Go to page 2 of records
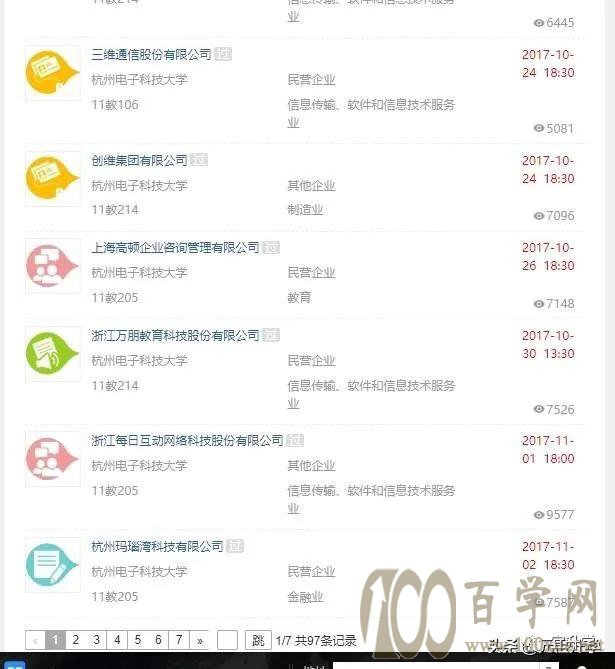Screen dimensions: 615x669 coord(76,640)
